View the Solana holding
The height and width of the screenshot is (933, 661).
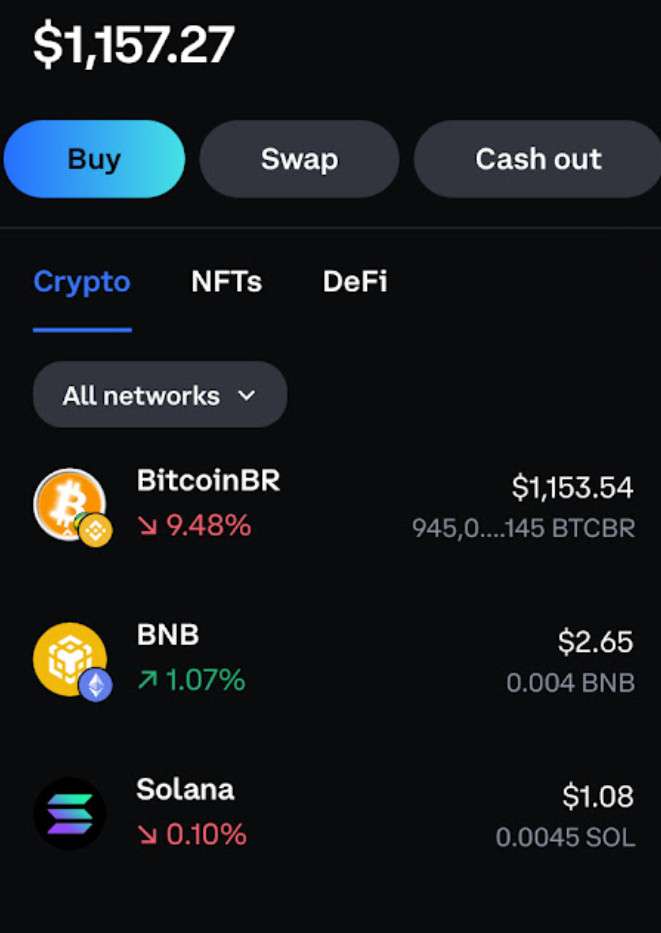pyautogui.click(x=330, y=812)
